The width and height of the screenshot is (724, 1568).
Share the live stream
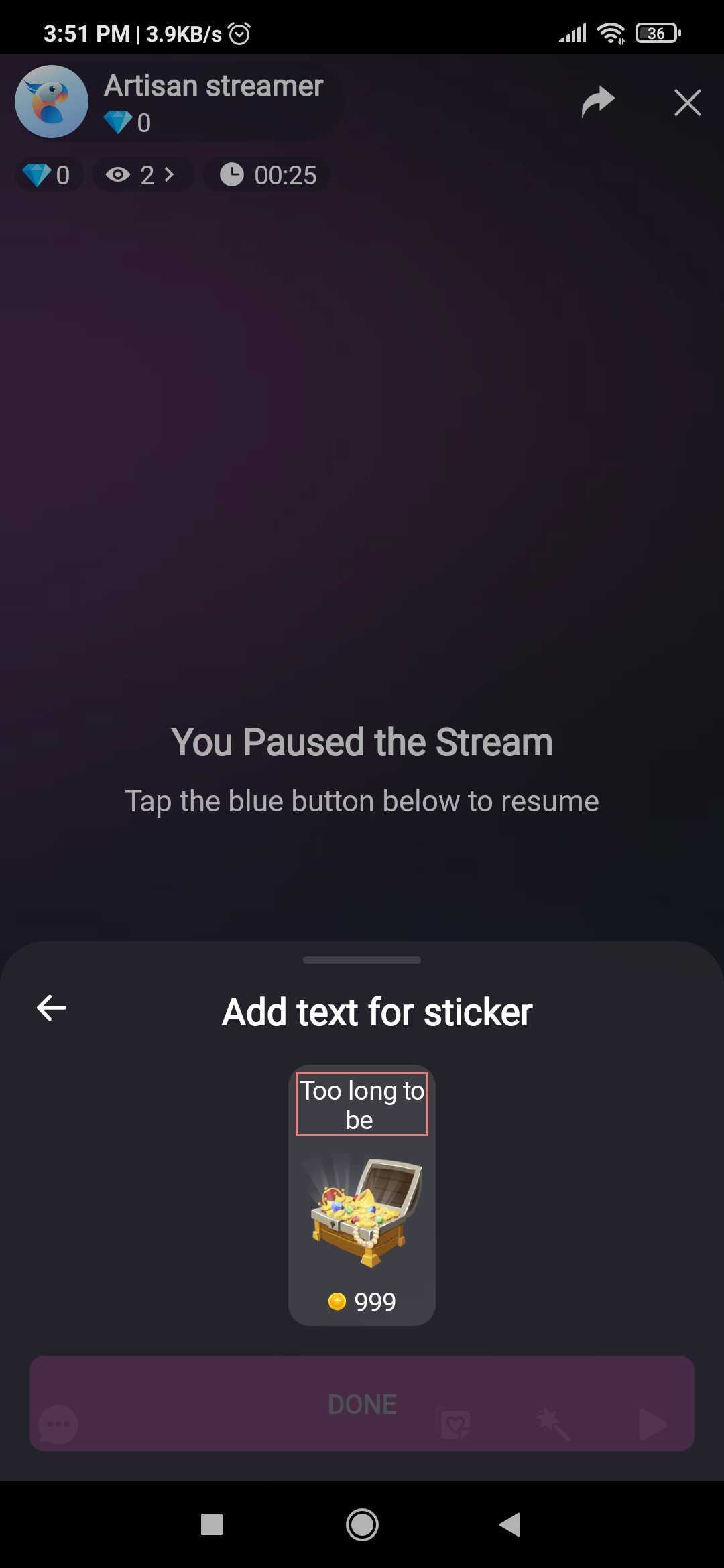pos(597,102)
